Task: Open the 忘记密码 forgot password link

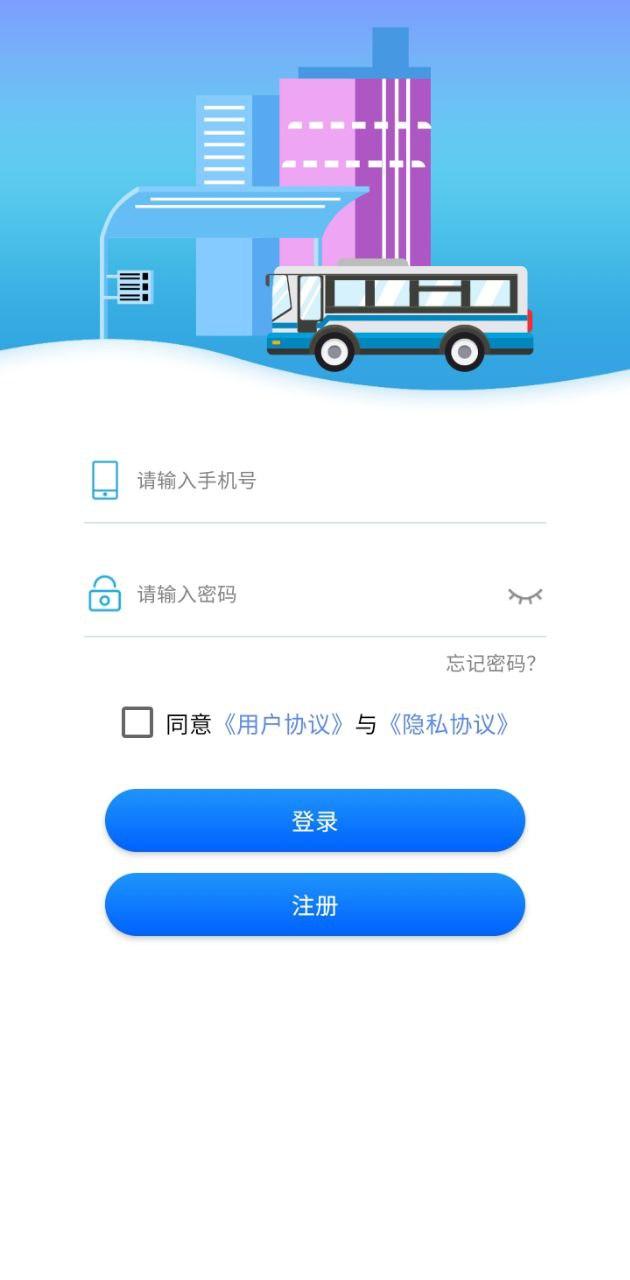Action: coord(491,663)
